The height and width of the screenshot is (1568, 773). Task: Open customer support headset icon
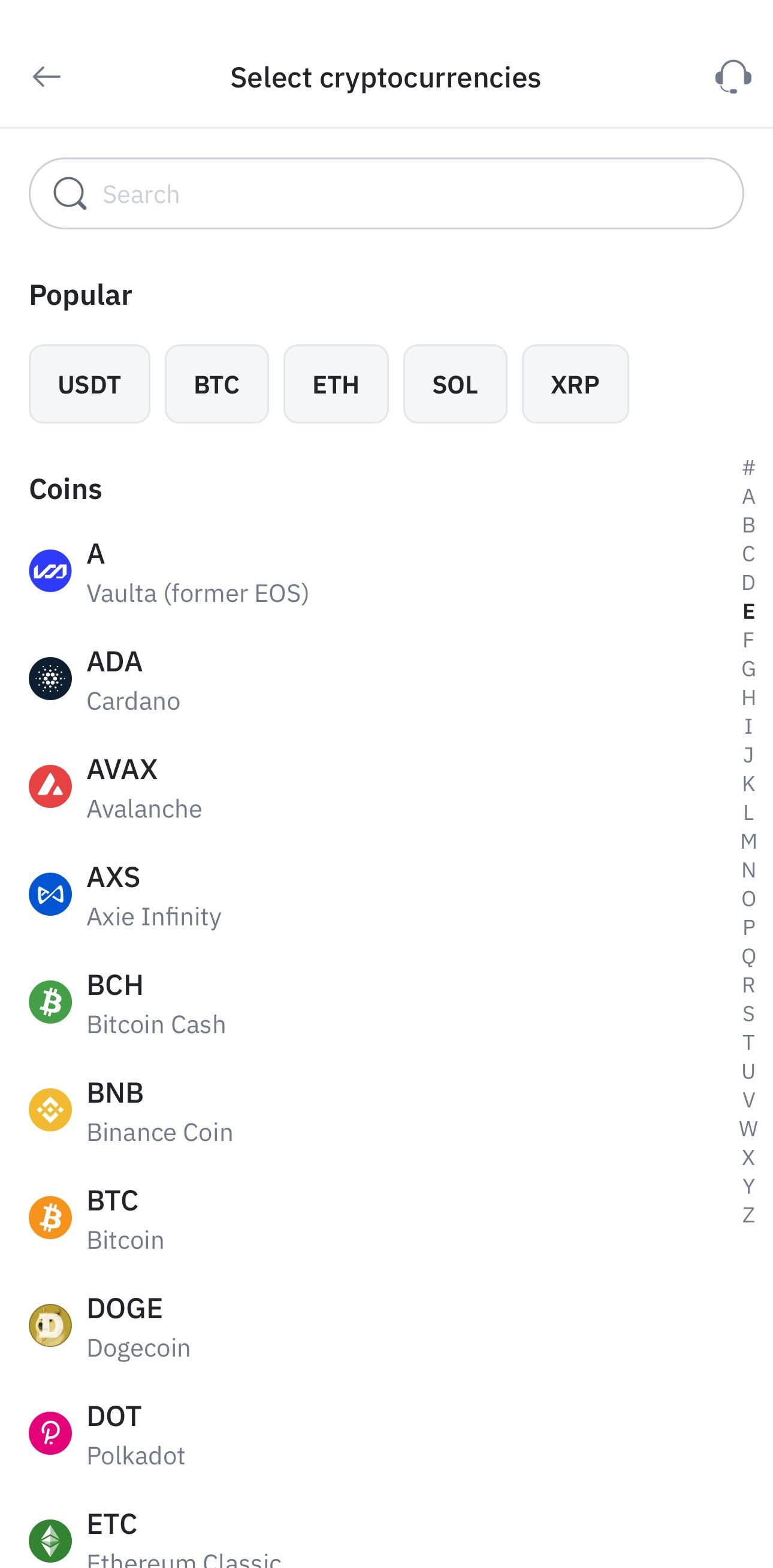coord(733,77)
